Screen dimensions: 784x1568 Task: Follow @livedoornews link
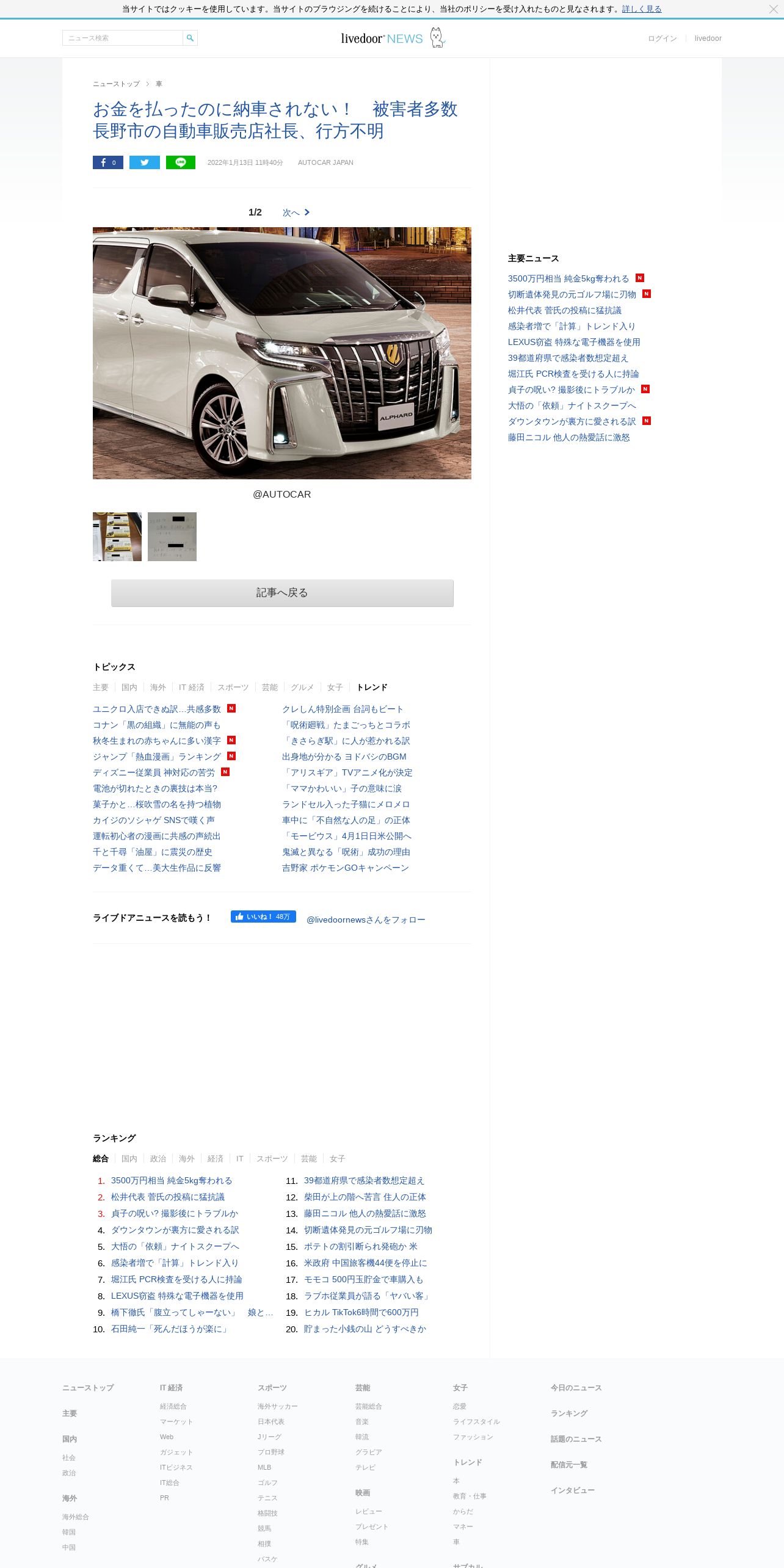coord(366,920)
